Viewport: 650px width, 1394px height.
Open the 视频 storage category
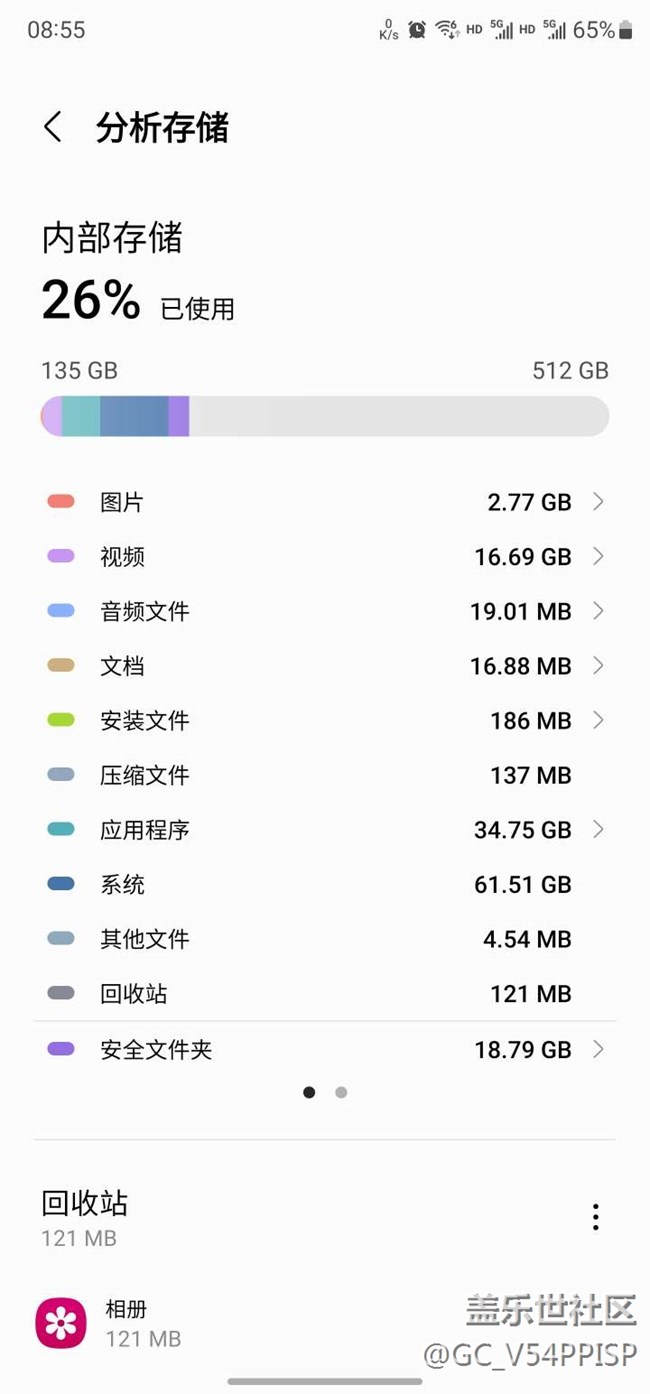coord(325,556)
